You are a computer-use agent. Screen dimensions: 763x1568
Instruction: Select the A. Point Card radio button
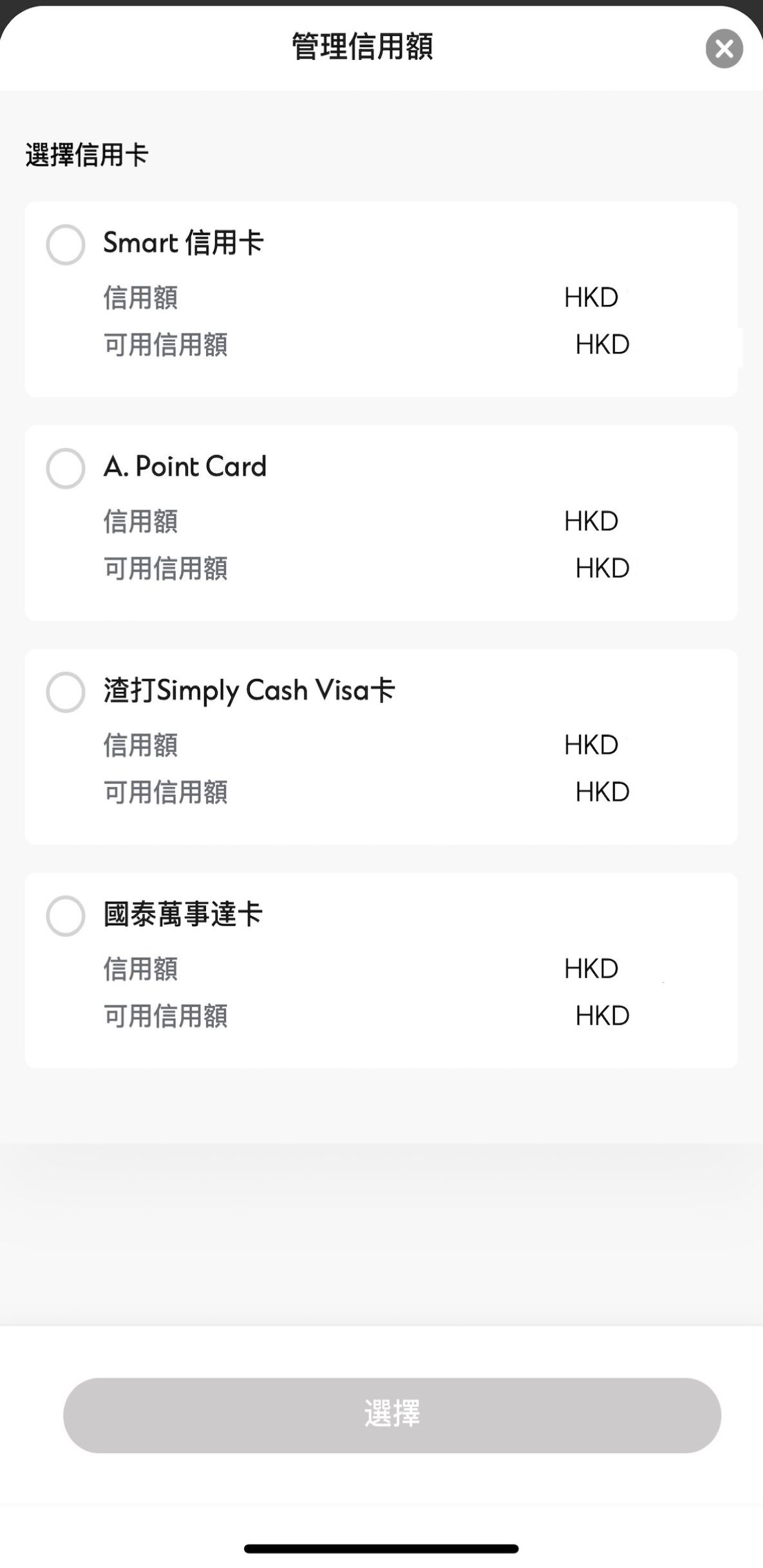(64, 467)
